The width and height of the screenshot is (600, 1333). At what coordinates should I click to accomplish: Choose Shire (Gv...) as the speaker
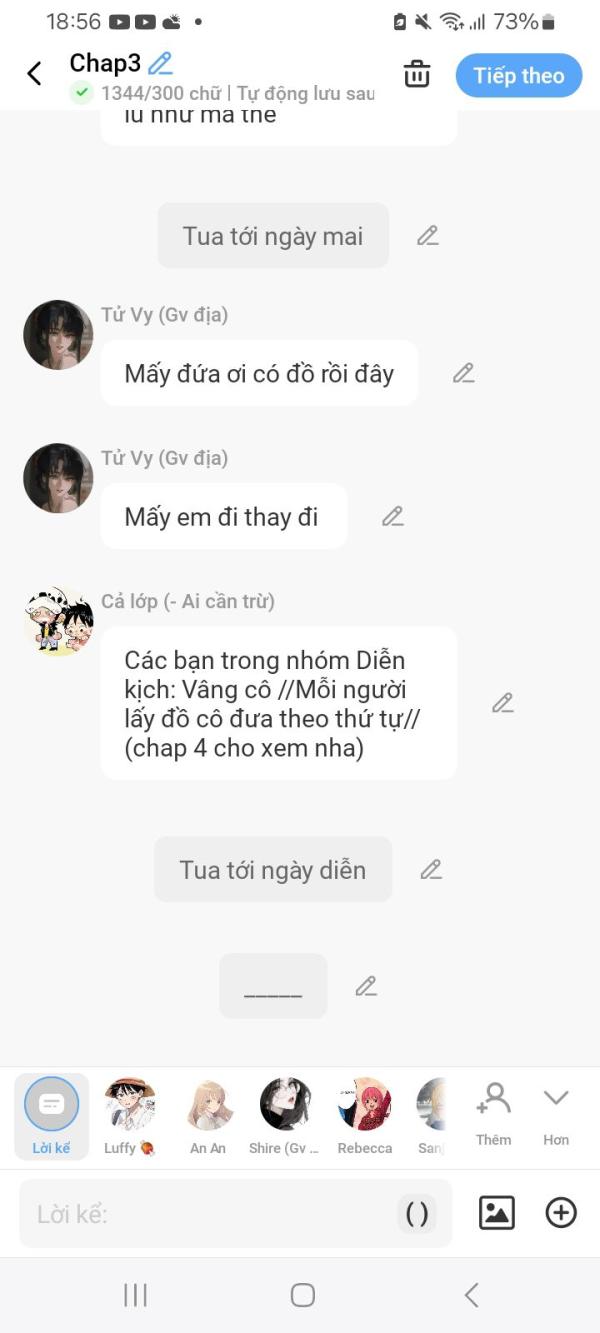tap(284, 1116)
